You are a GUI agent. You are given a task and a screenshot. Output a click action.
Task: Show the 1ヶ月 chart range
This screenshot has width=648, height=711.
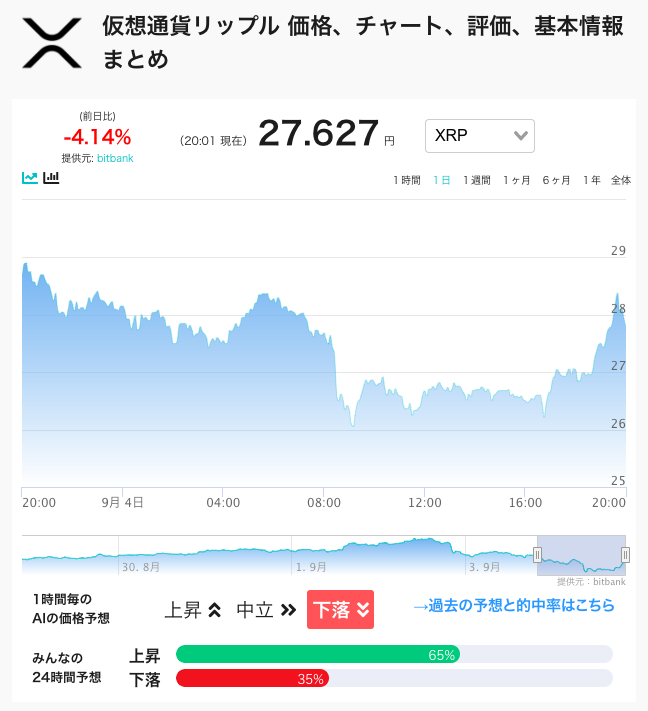click(516, 180)
